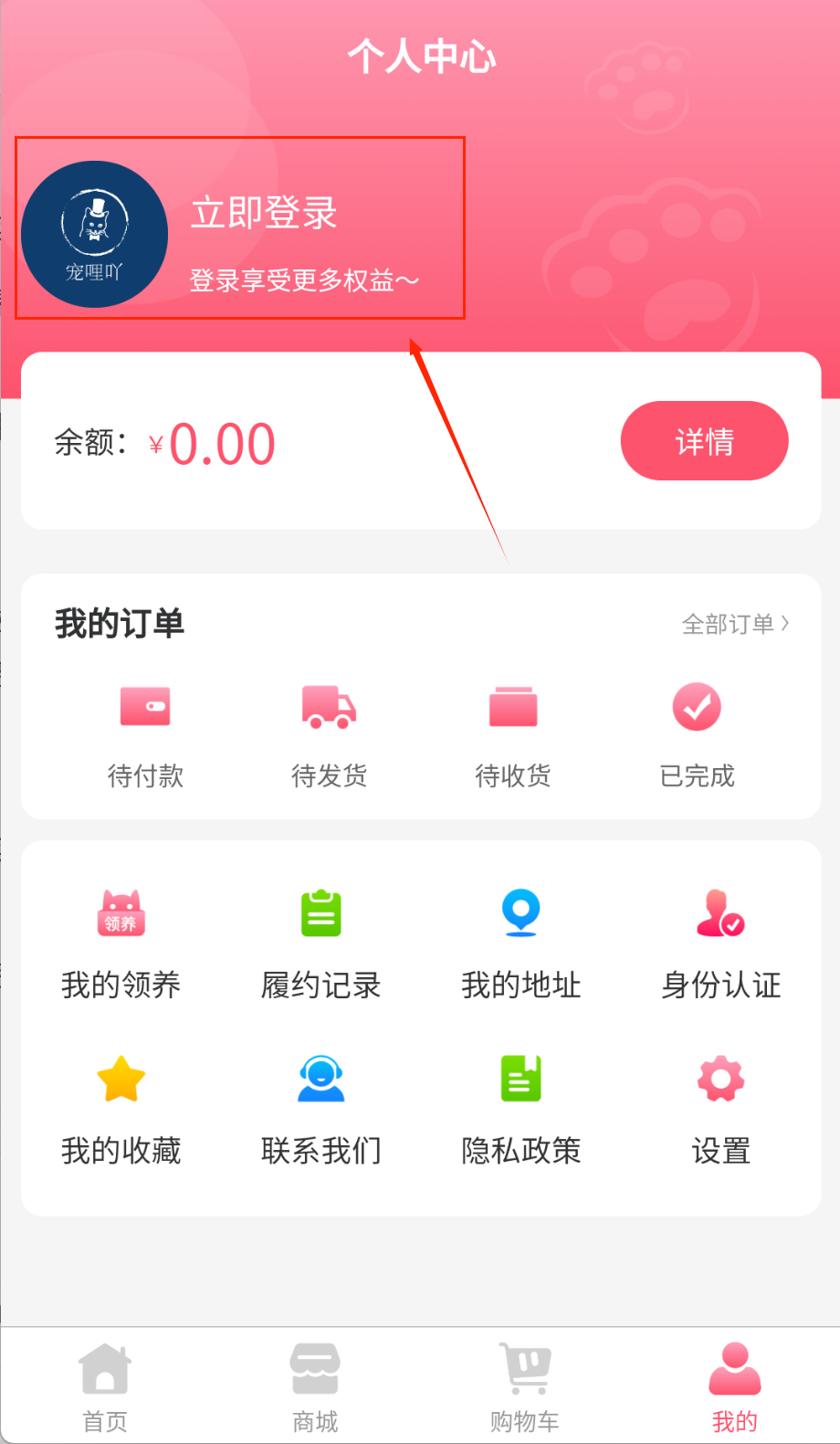840x1444 pixels.
Task: Check 待收货 orders awaiting receipt
Action: point(513,733)
